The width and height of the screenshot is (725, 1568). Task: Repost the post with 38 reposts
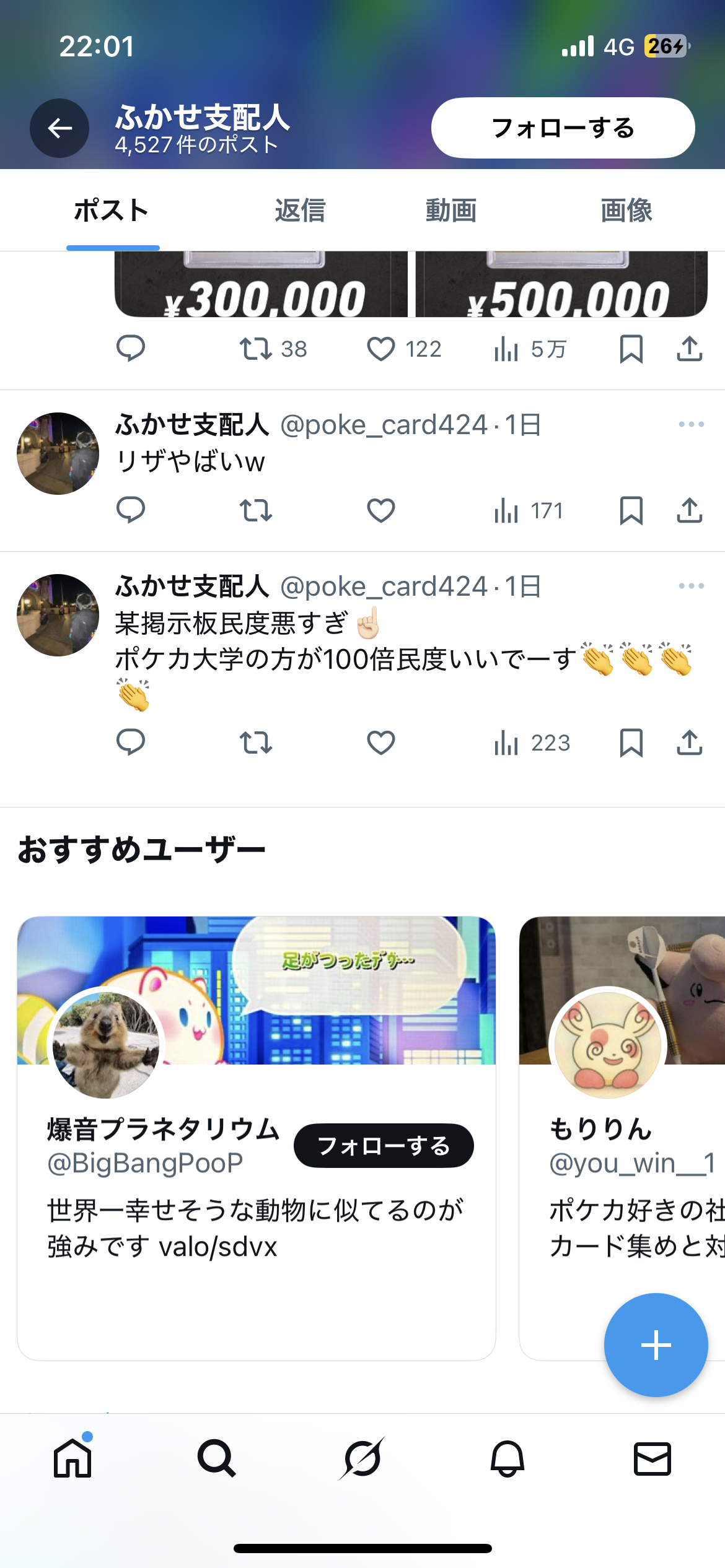pyautogui.click(x=256, y=349)
